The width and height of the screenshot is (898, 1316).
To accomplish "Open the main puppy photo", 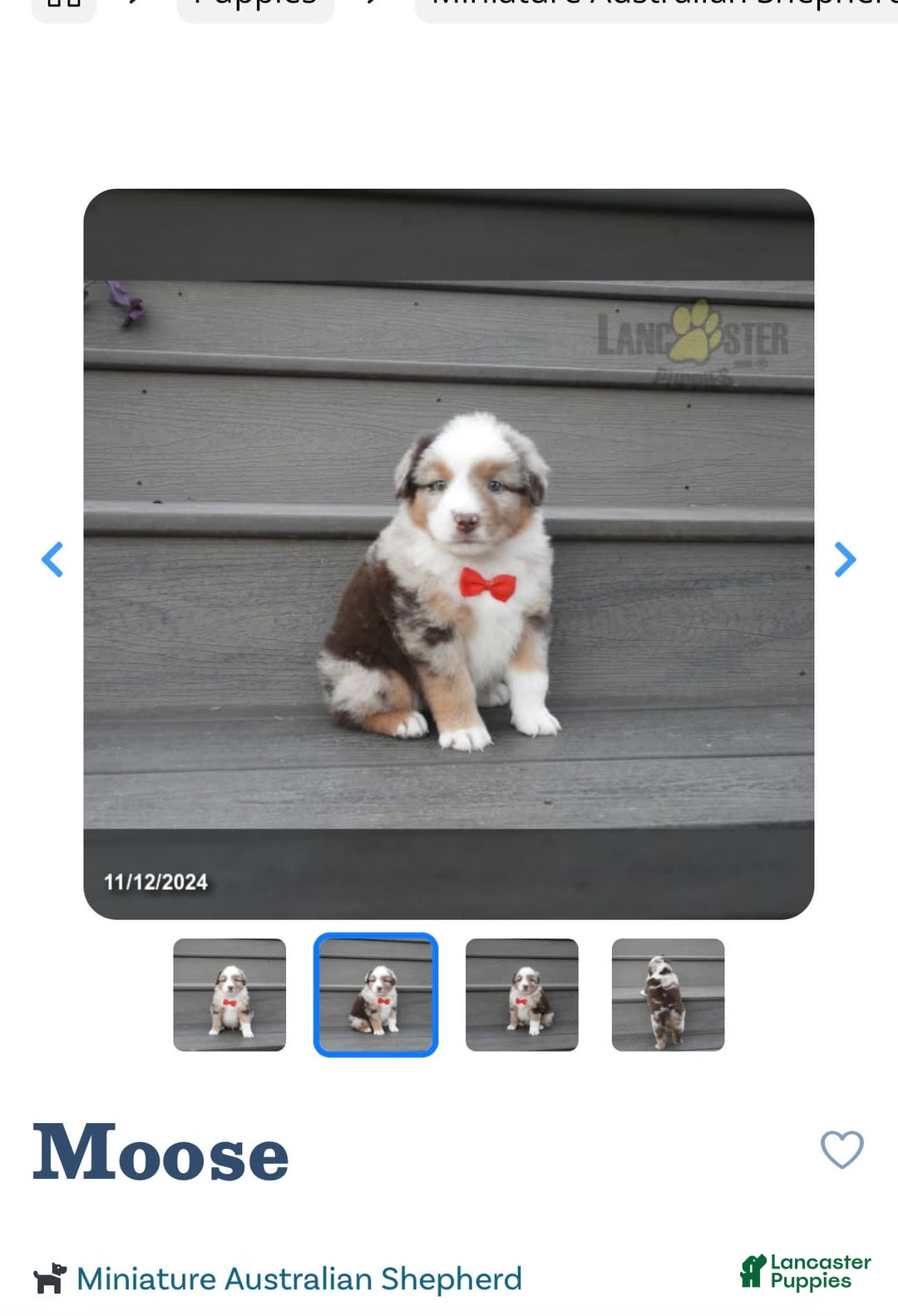I will (x=449, y=554).
